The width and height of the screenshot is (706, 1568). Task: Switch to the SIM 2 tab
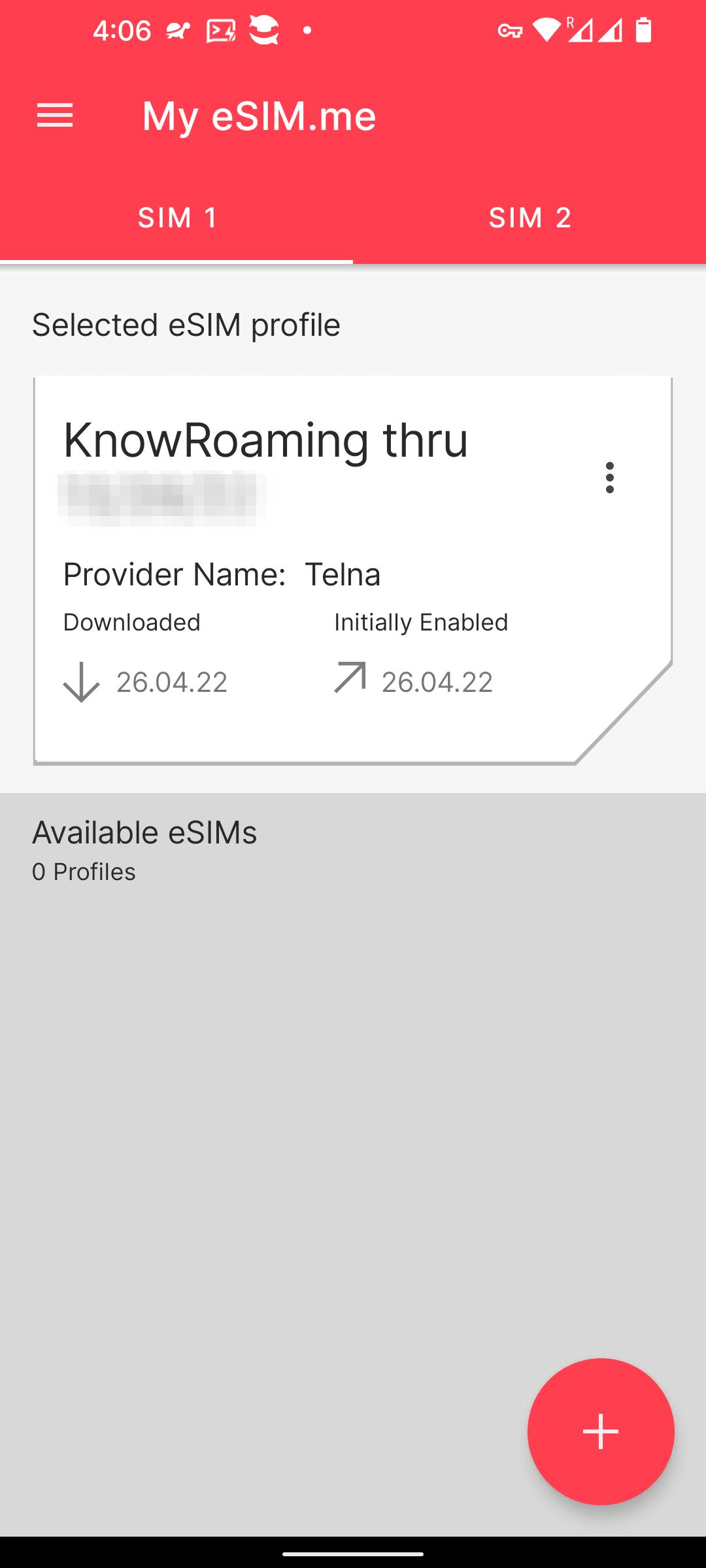(529, 218)
